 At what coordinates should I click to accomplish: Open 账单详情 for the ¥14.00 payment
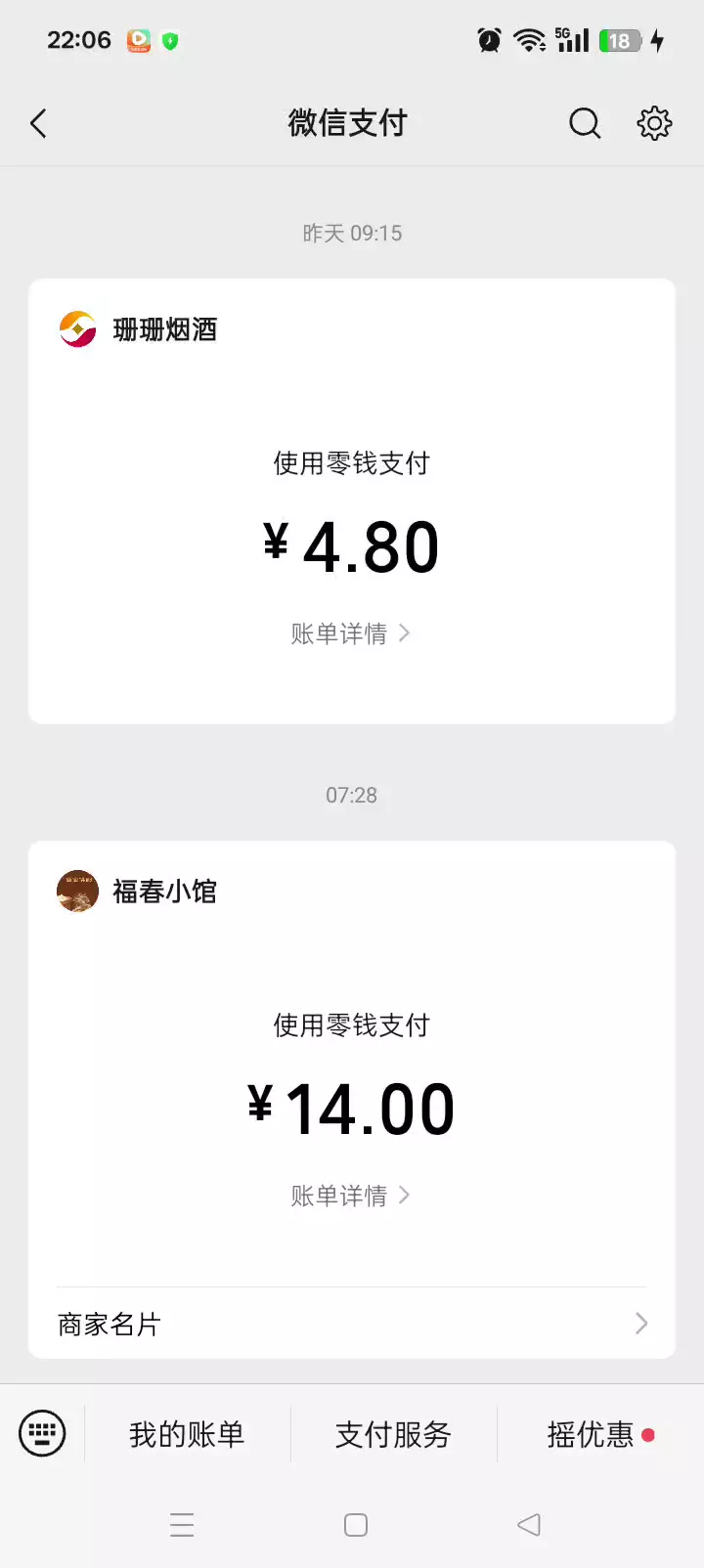click(350, 1196)
